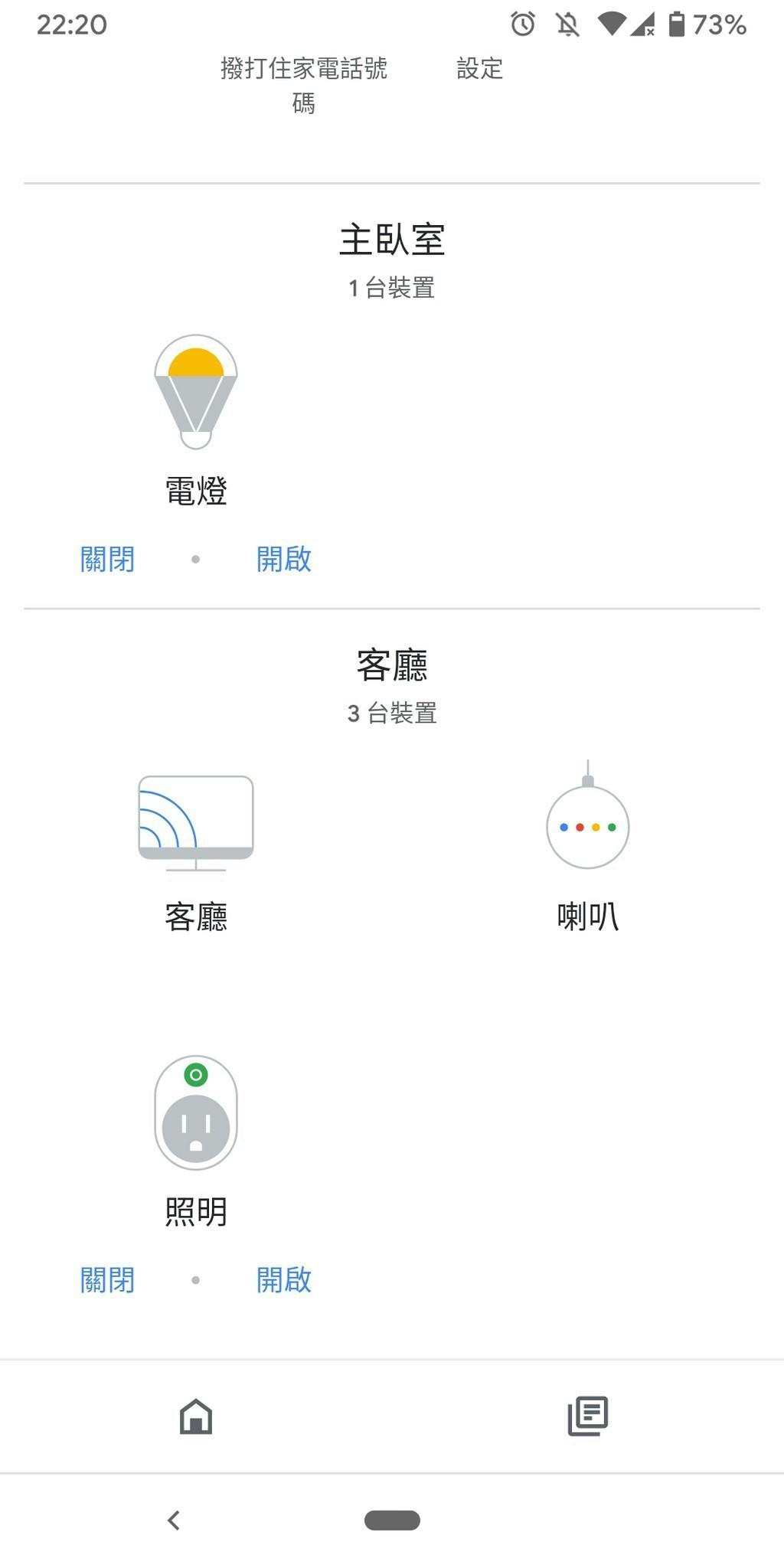Tap the system home pill
This screenshot has height=1568, width=784.
tap(392, 1520)
